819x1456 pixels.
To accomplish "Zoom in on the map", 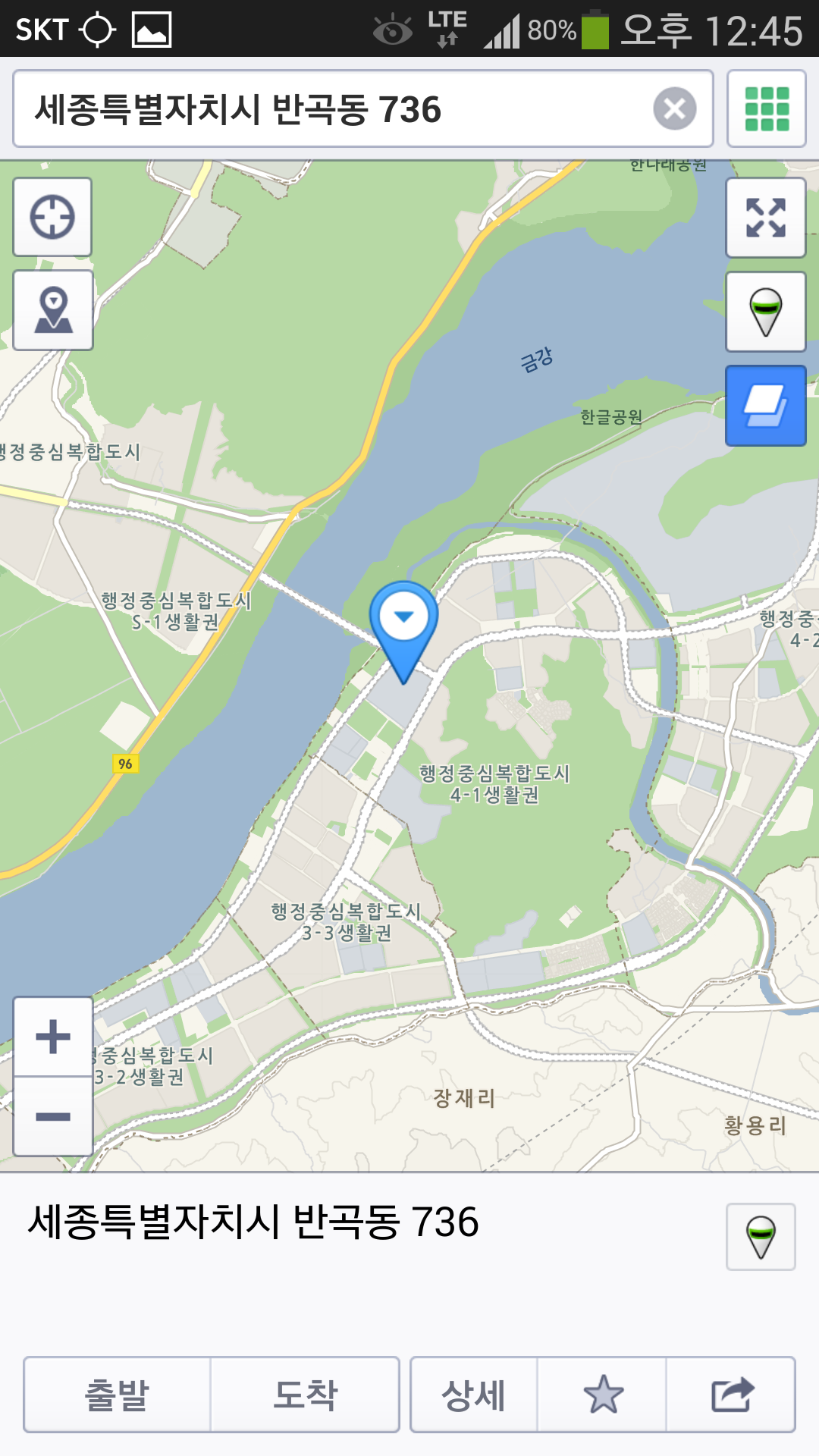I will pyautogui.click(x=53, y=1037).
